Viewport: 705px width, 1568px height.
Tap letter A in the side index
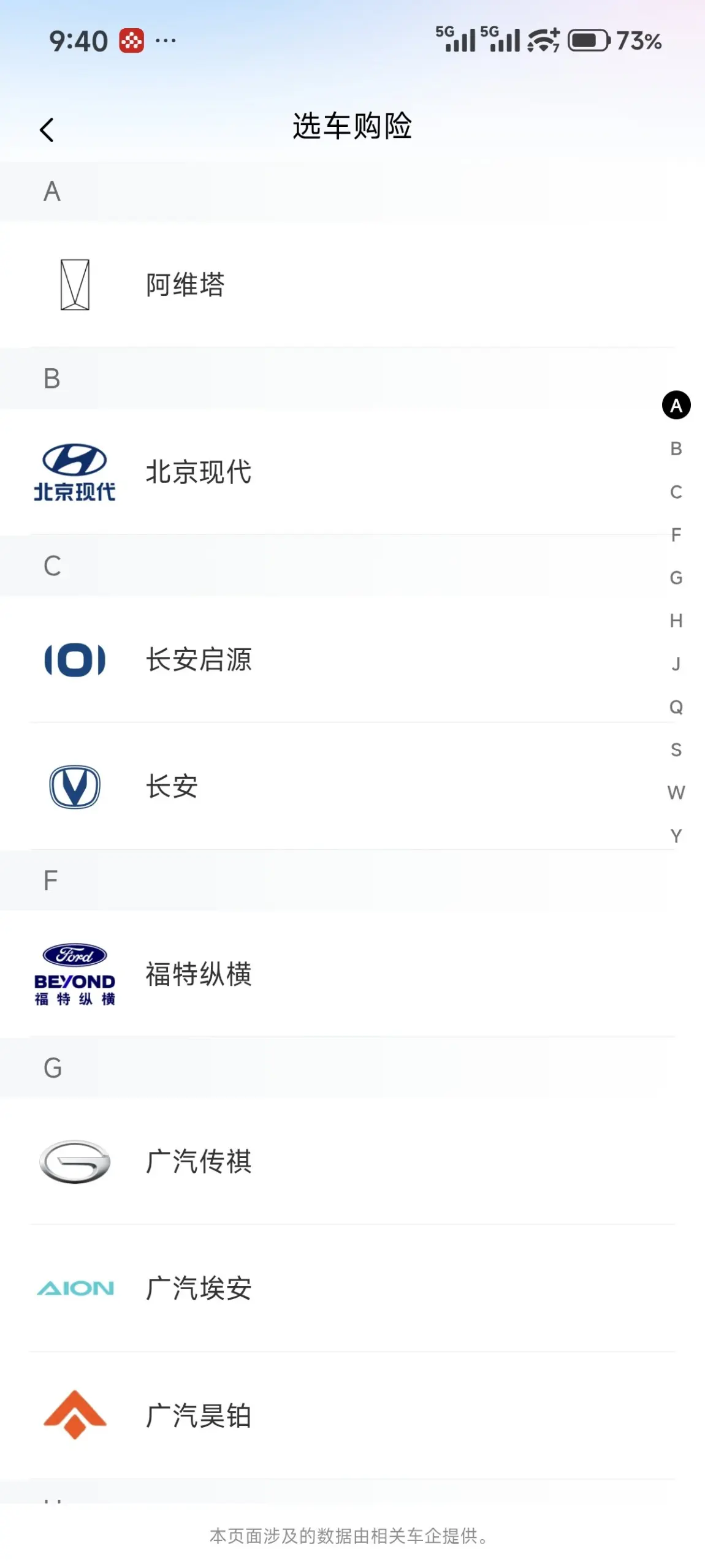click(x=676, y=406)
